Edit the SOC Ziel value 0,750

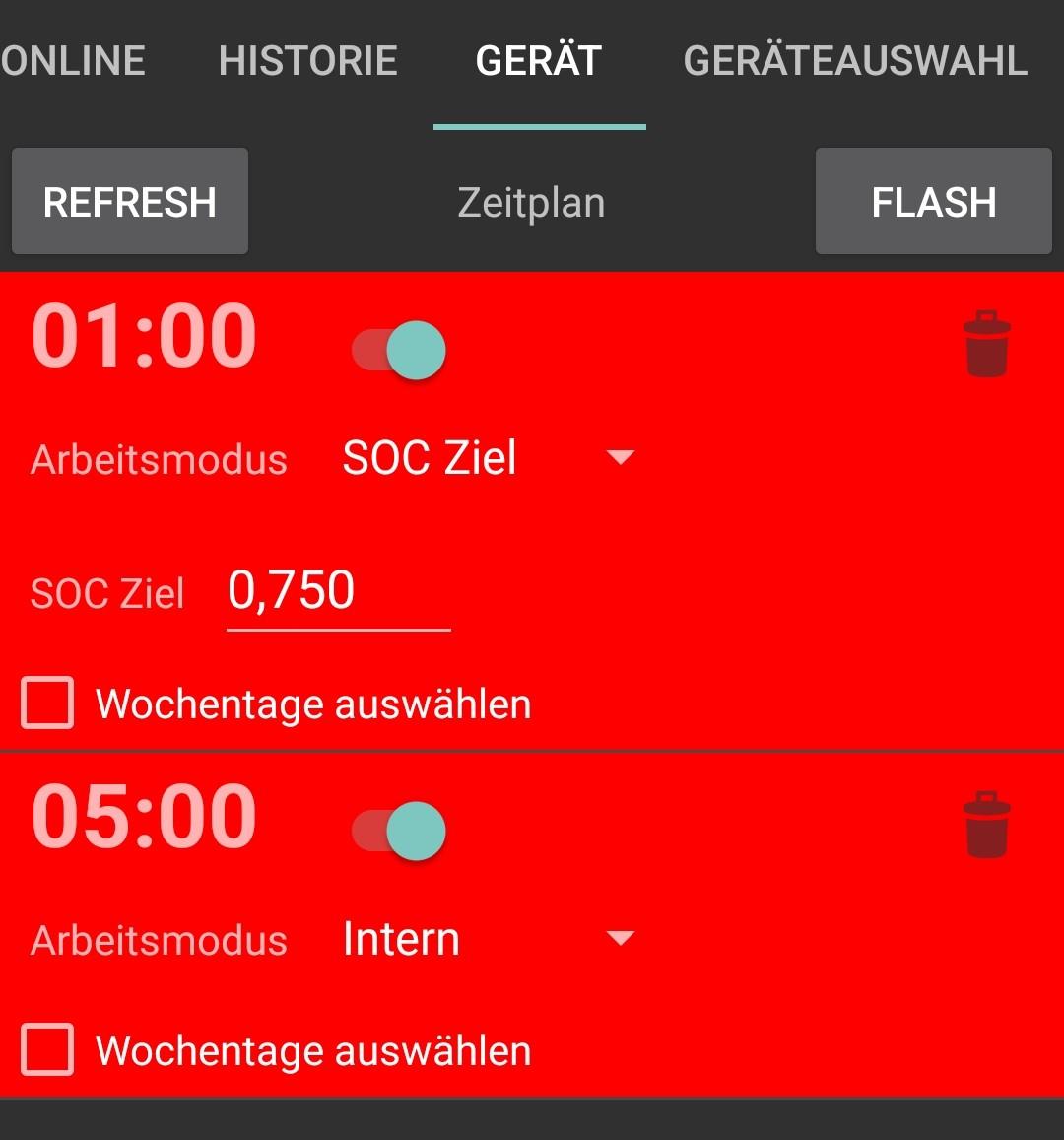[337, 591]
